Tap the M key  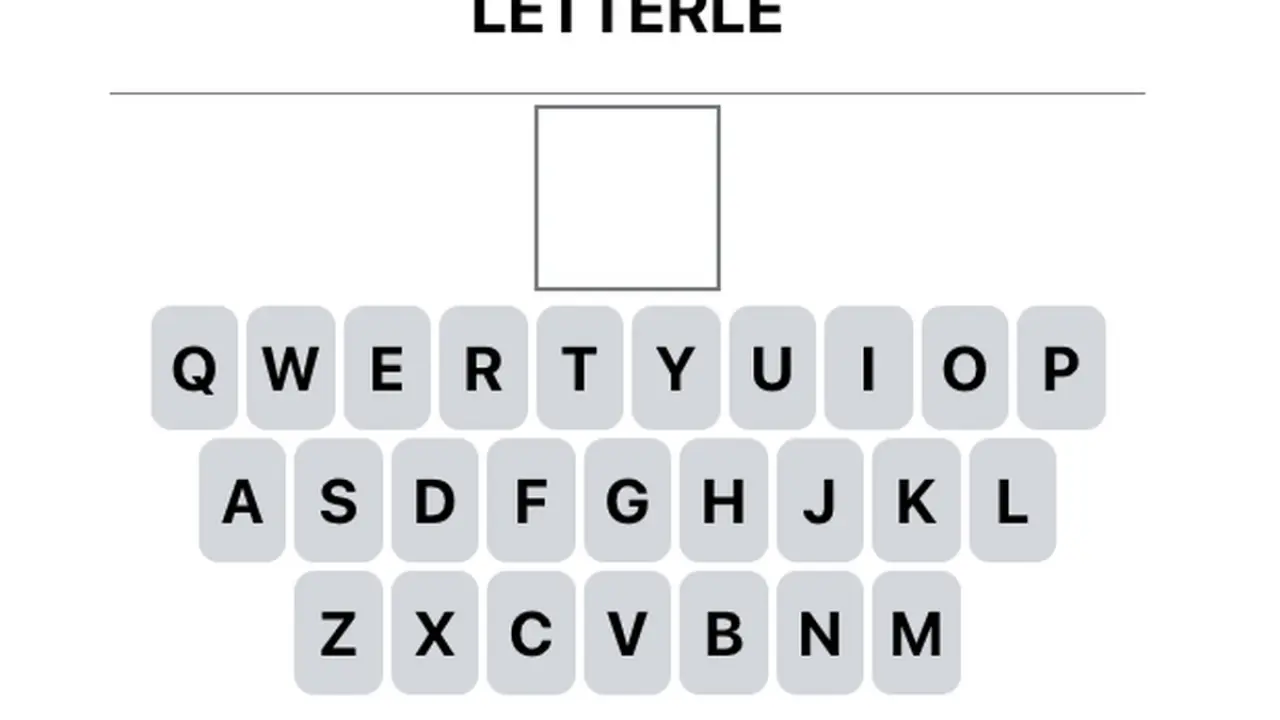pyautogui.click(x=916, y=632)
